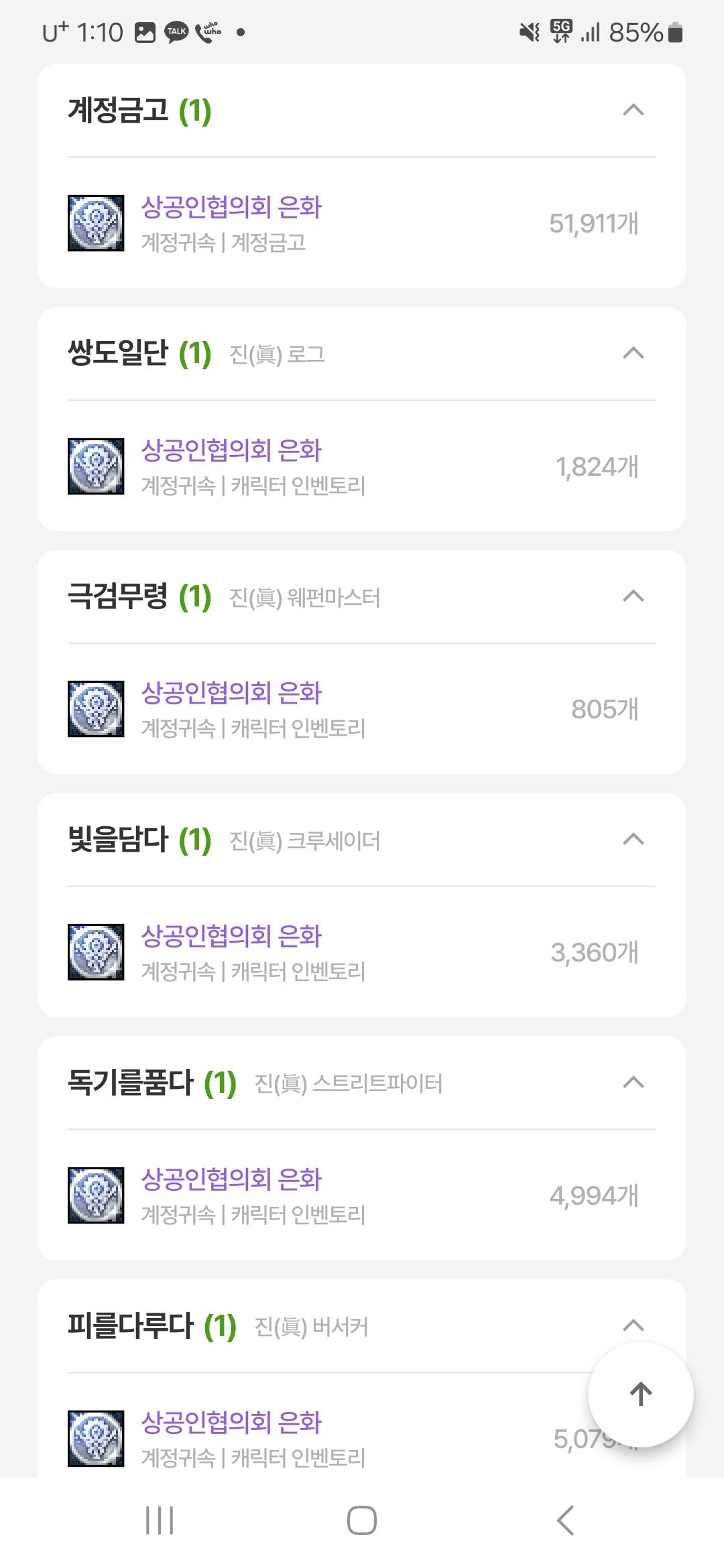Go to the home screen
The image size is (724, 1568).
click(x=362, y=1520)
